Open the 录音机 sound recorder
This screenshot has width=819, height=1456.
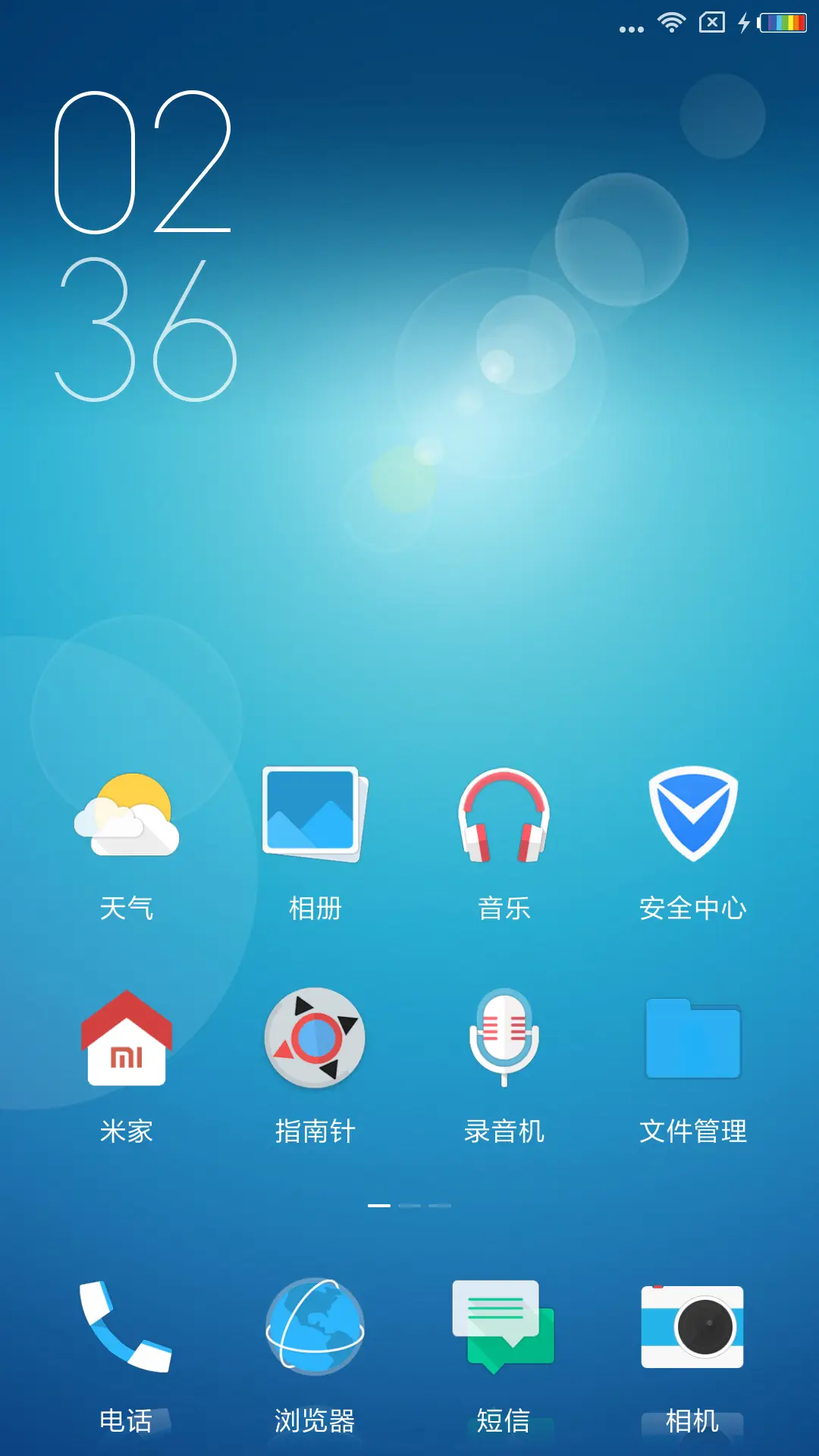click(x=505, y=1039)
